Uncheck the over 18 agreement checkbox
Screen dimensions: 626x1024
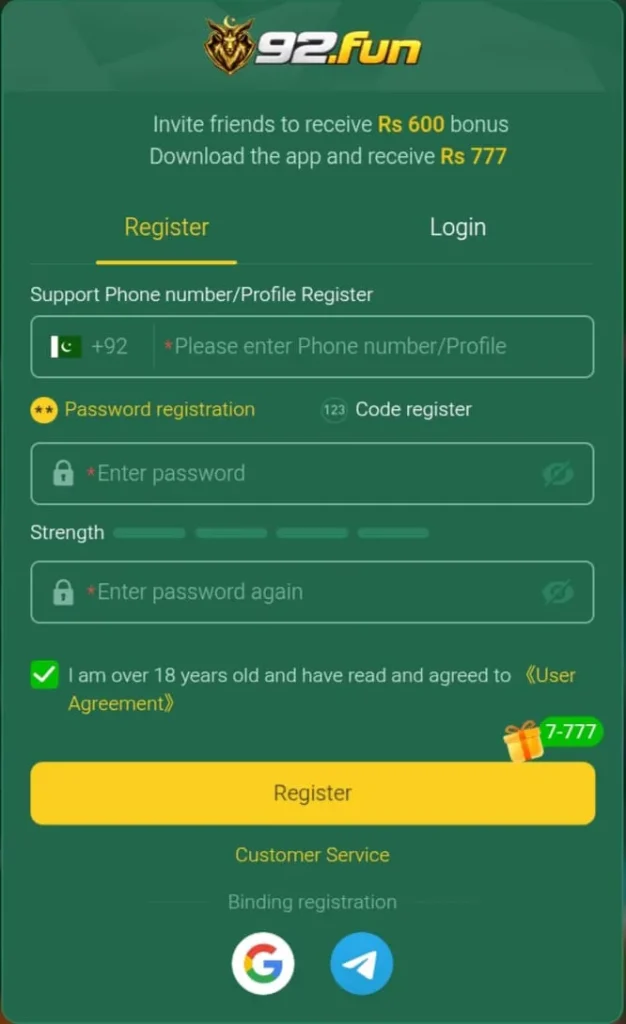click(45, 675)
